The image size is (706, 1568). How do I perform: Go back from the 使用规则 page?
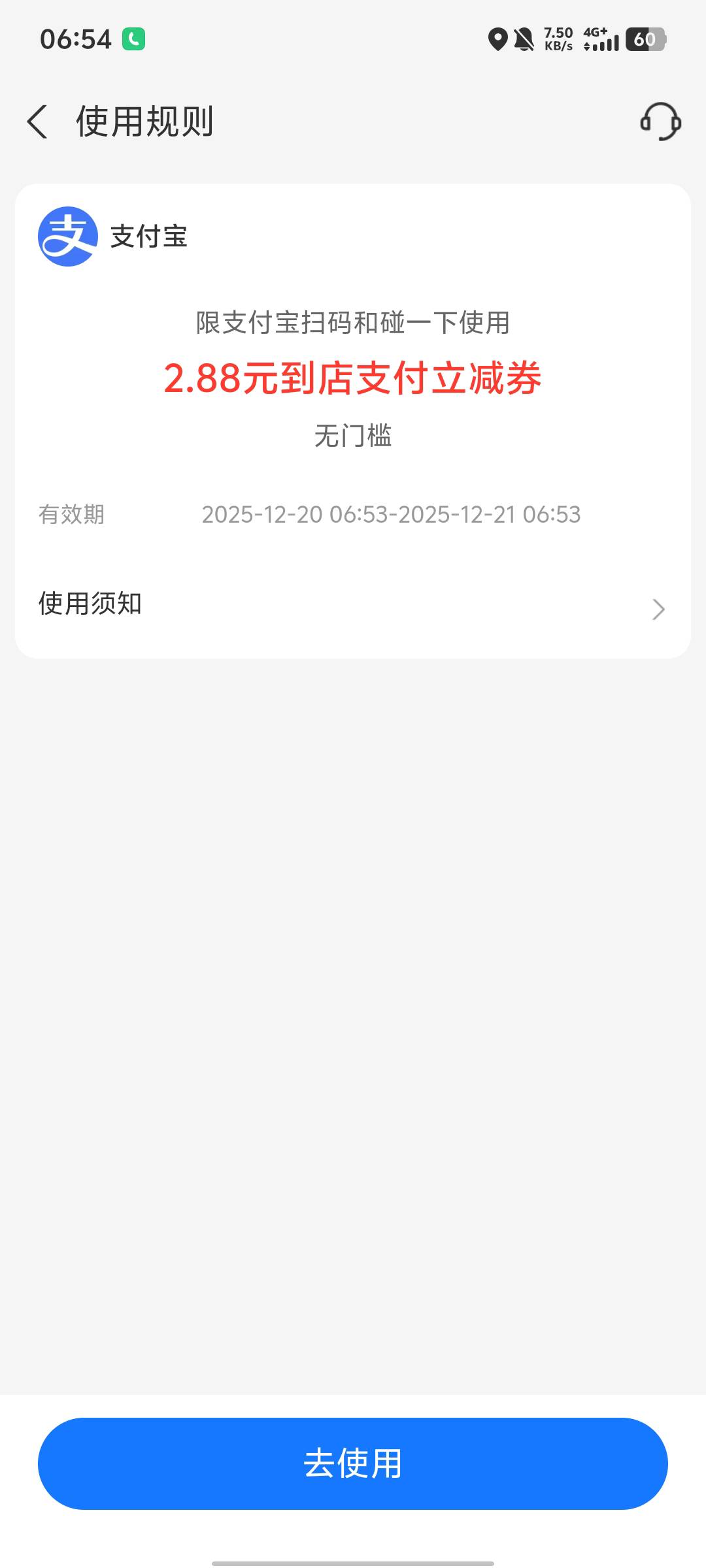[x=38, y=122]
